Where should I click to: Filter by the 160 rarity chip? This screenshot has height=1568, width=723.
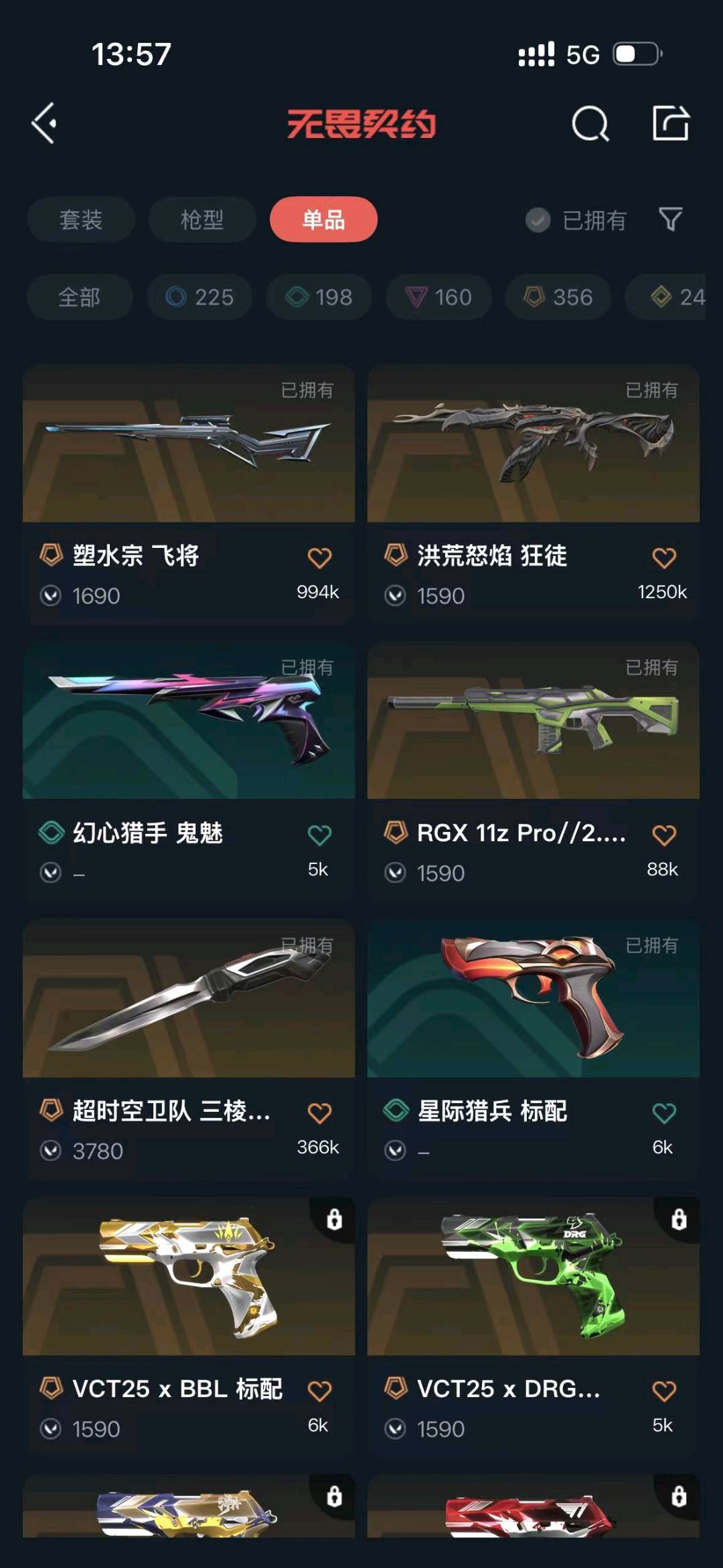438,297
